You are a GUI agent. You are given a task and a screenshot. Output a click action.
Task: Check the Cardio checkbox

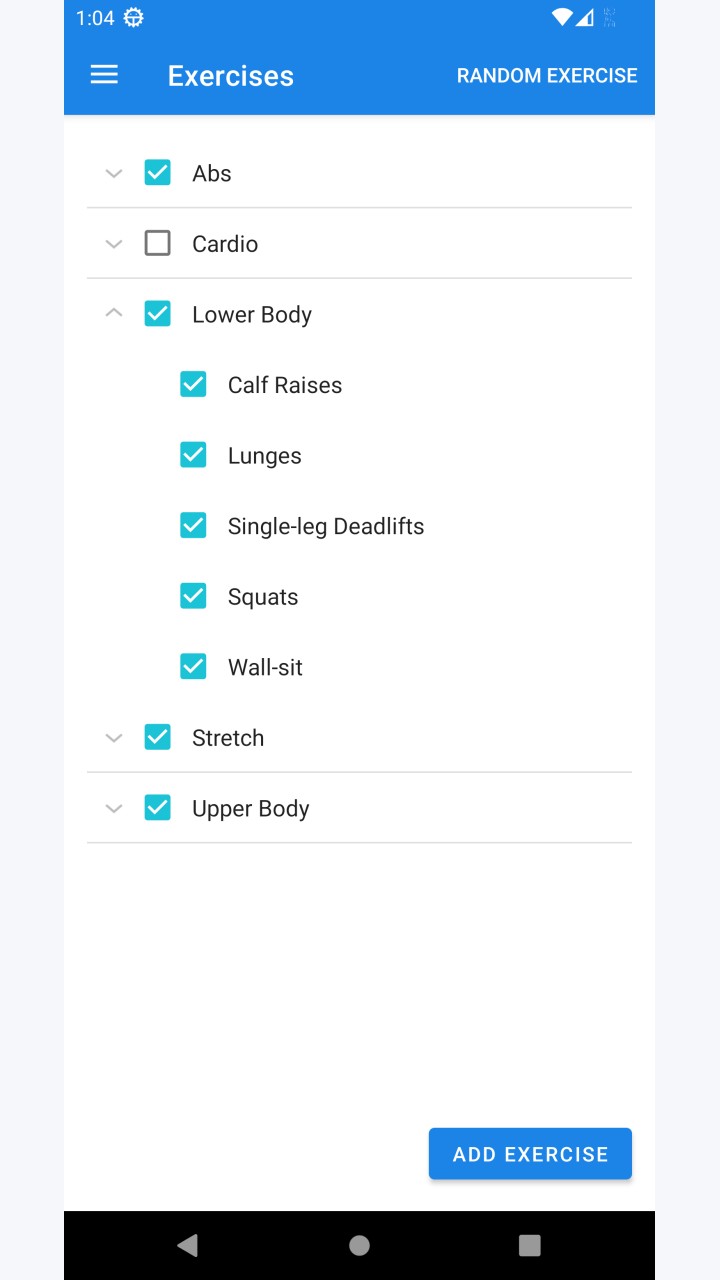(x=158, y=243)
